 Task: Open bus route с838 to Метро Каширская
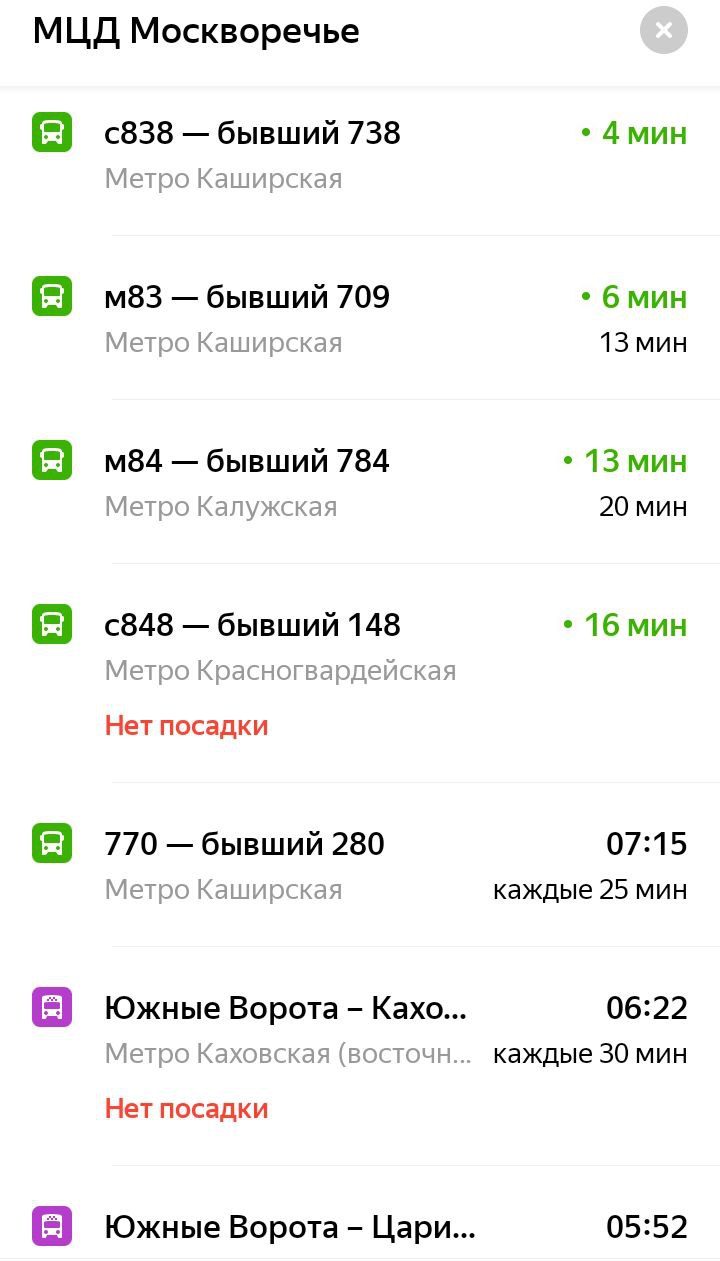pos(360,154)
